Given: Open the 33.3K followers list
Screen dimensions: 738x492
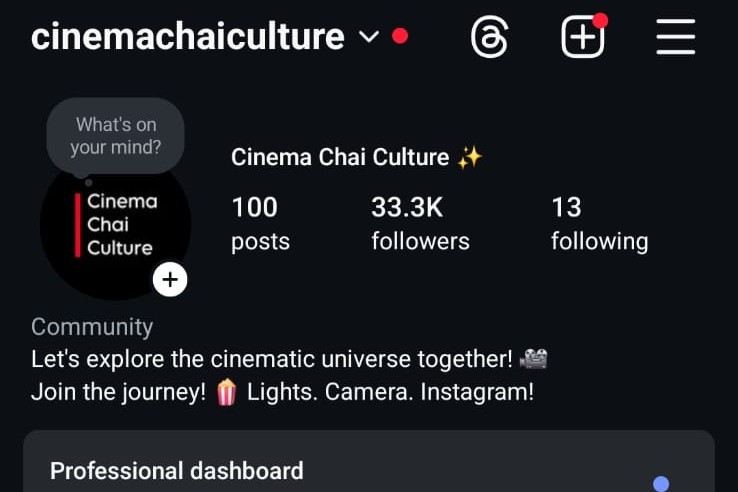Looking at the screenshot, I should click(420, 223).
